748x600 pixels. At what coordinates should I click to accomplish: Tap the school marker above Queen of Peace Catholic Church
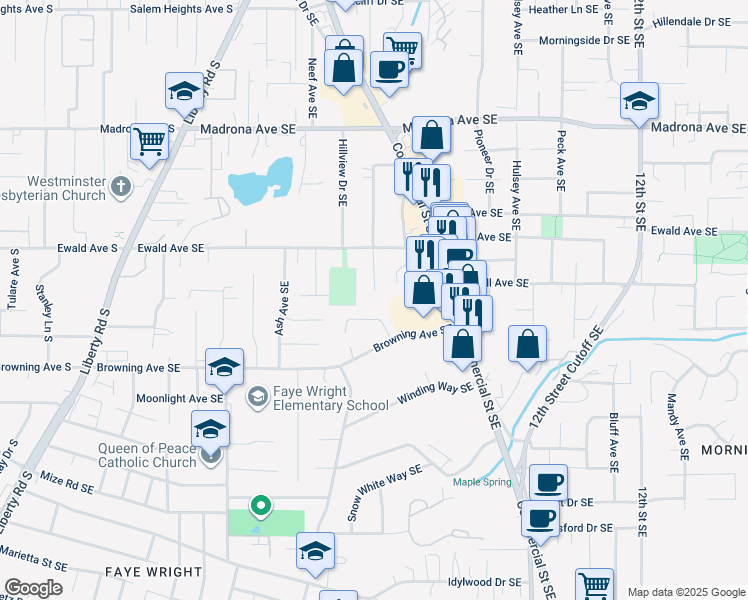[x=210, y=429]
